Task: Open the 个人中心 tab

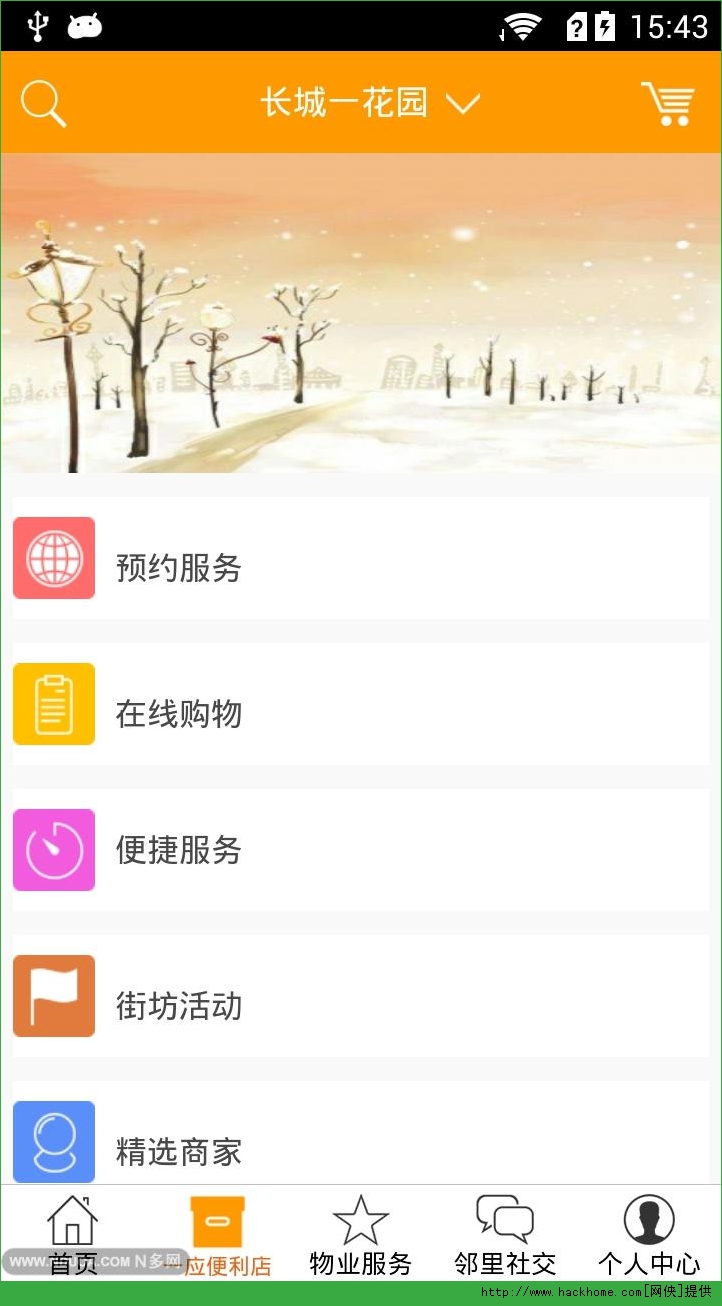Action: coord(649,1234)
